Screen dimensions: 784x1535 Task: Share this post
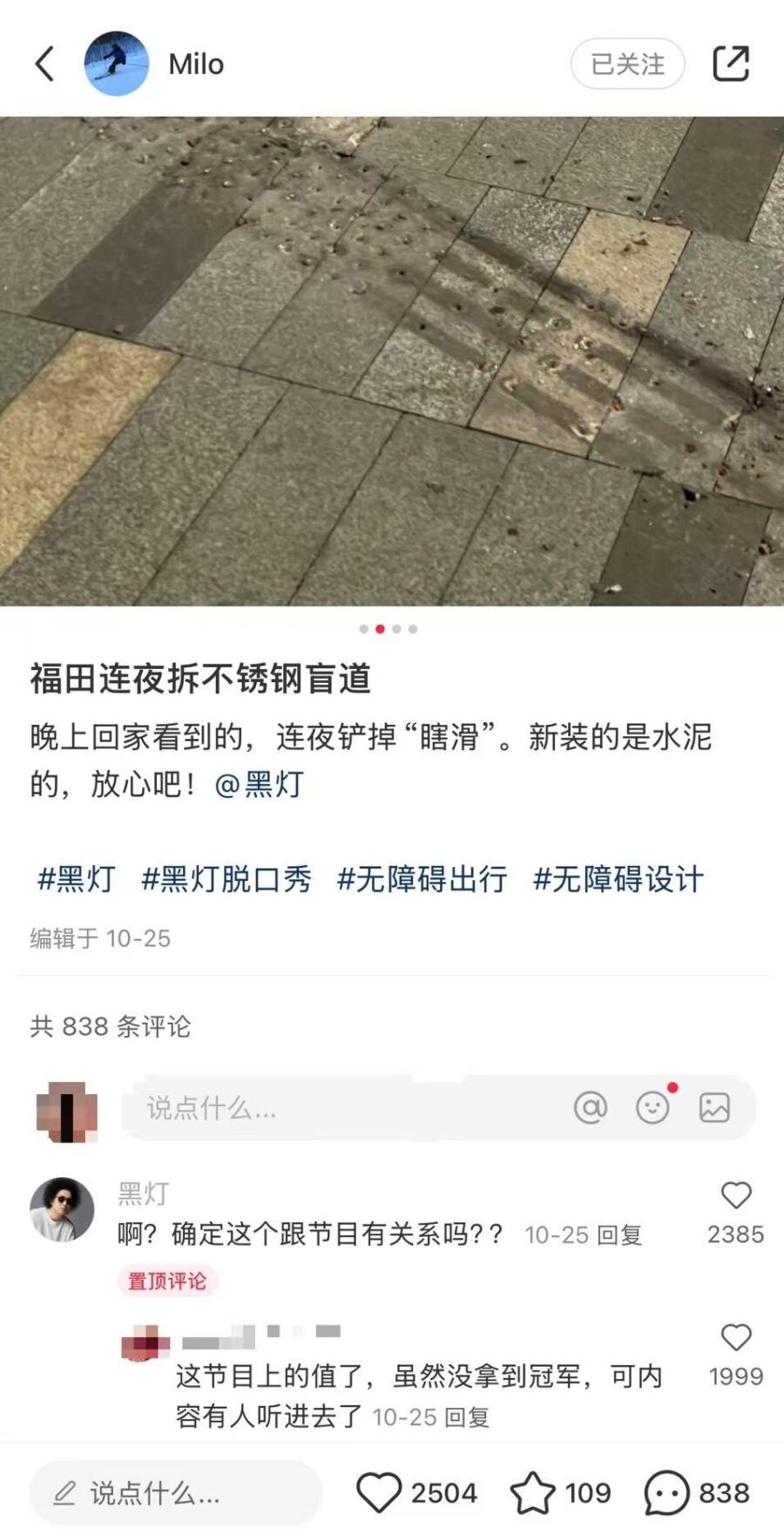point(730,64)
